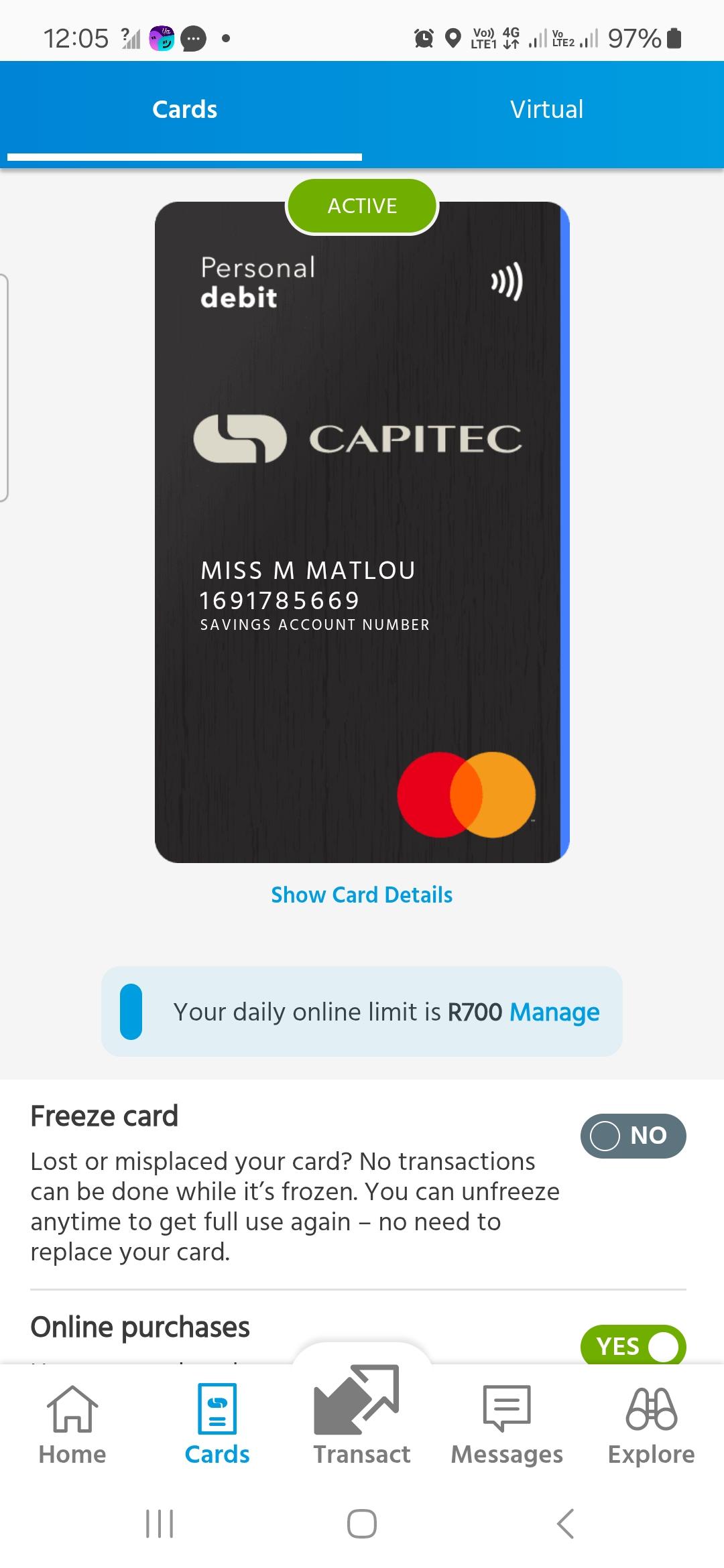
Task: Go to Home in bottom navigation
Action: tap(72, 1424)
